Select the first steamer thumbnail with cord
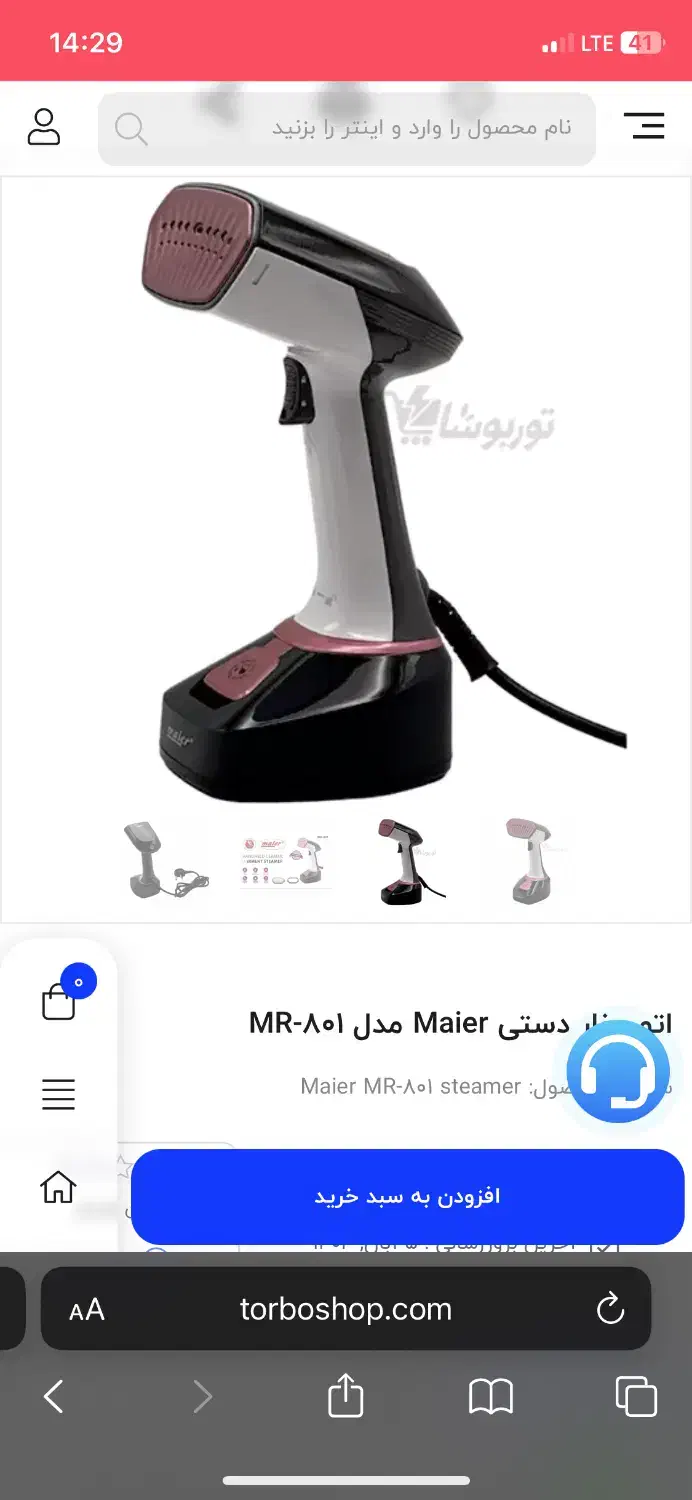The height and width of the screenshot is (1500, 692). (164, 861)
